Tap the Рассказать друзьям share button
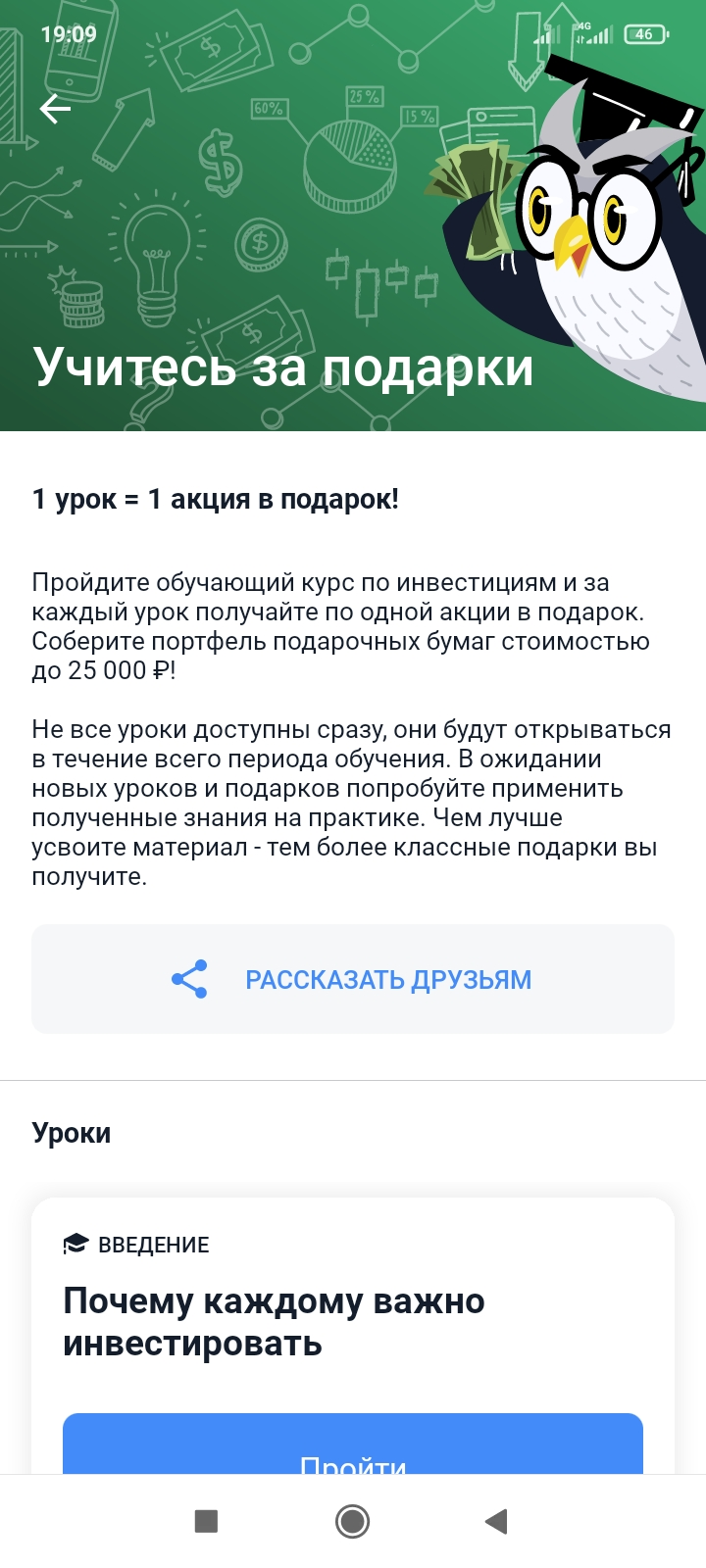The height and width of the screenshot is (1568, 706). (x=353, y=979)
